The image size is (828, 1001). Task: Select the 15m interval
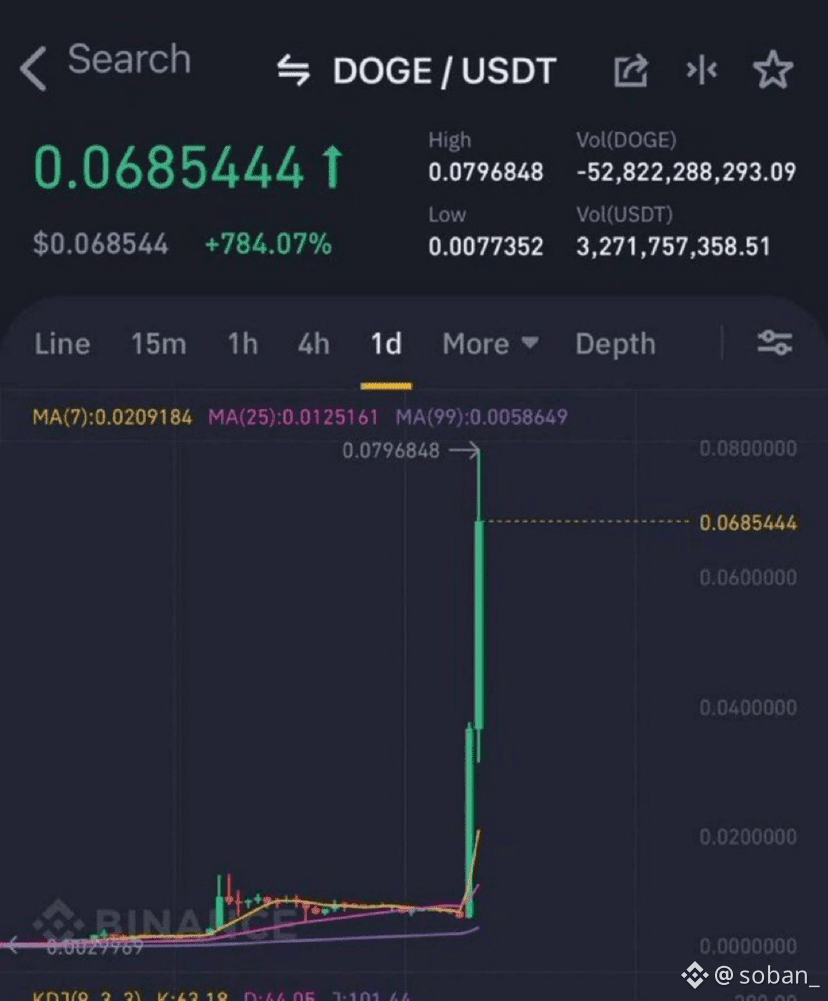(158, 344)
